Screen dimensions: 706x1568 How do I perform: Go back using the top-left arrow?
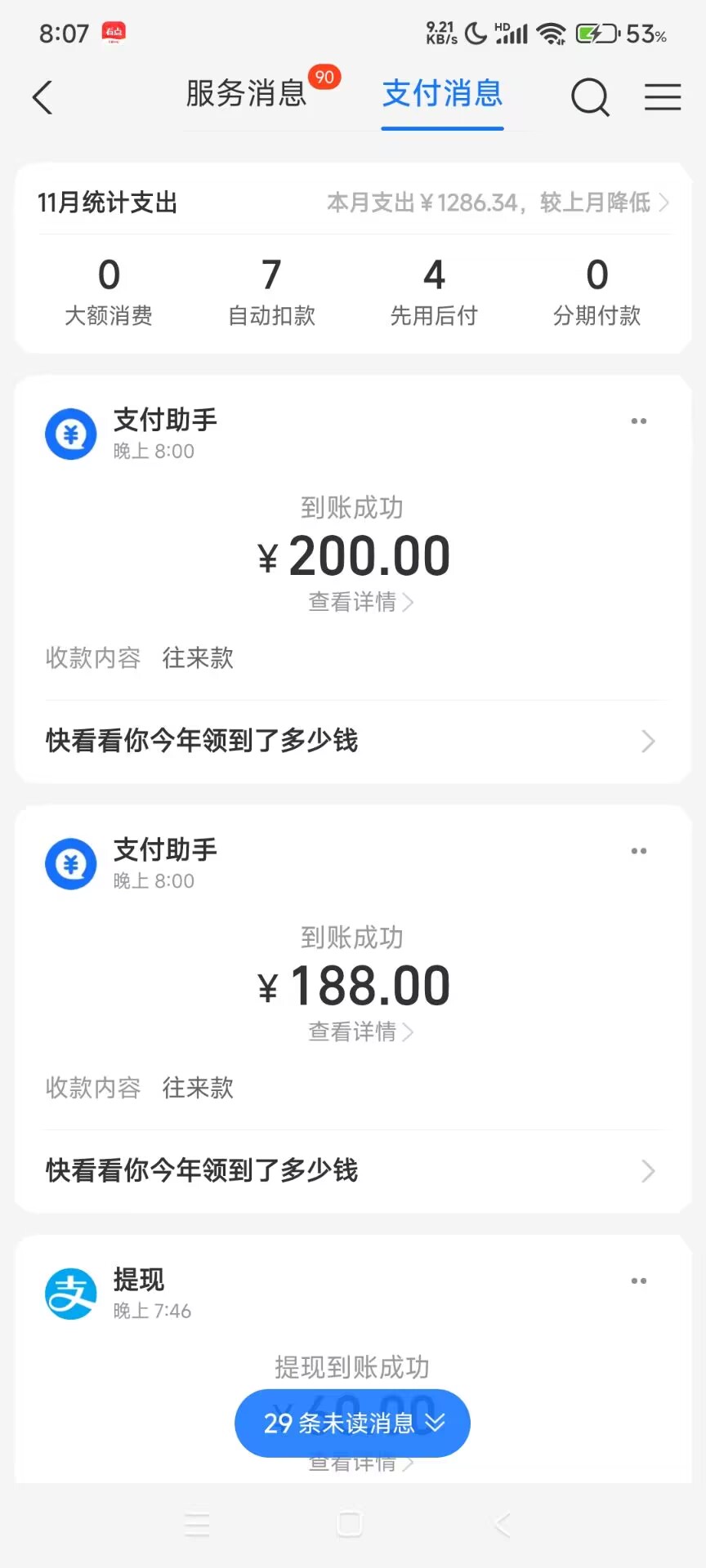[x=42, y=98]
